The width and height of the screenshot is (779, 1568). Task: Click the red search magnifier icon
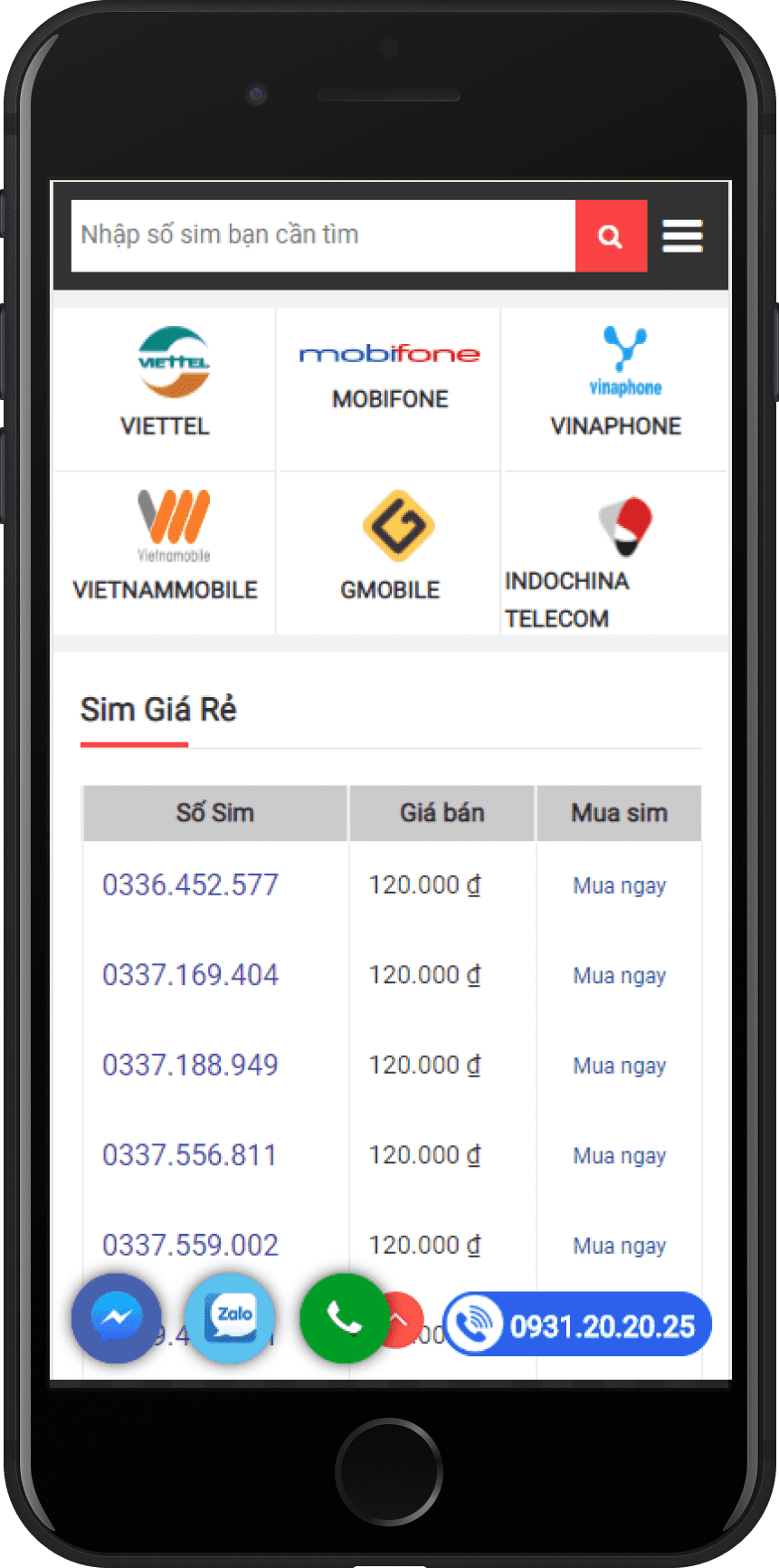(x=611, y=236)
